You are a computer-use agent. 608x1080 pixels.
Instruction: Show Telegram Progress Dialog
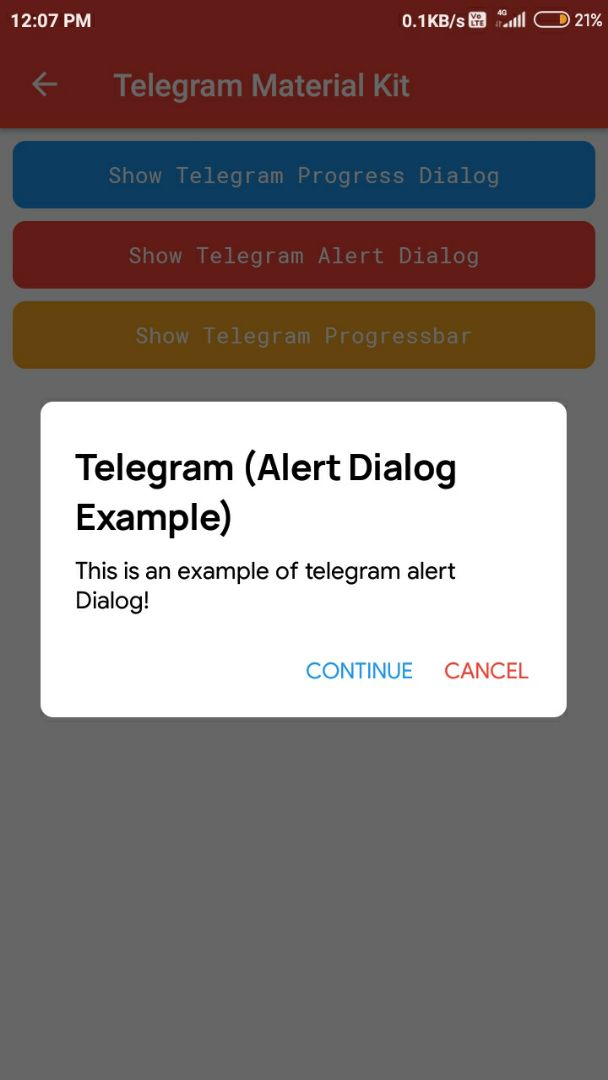click(x=304, y=175)
